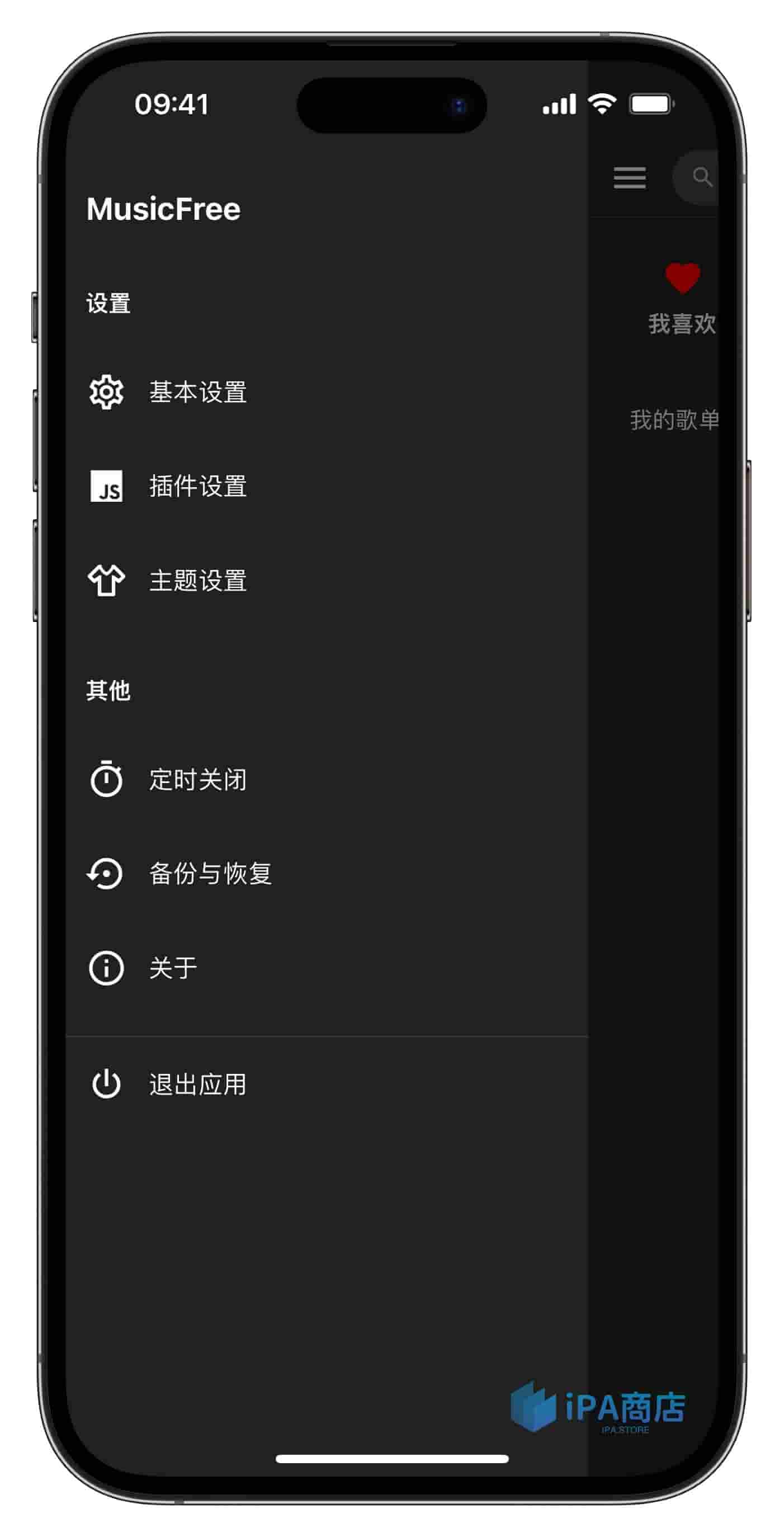Open 插件设置 plugin settings
This screenshot has height=1537, width=784.
[x=197, y=485]
